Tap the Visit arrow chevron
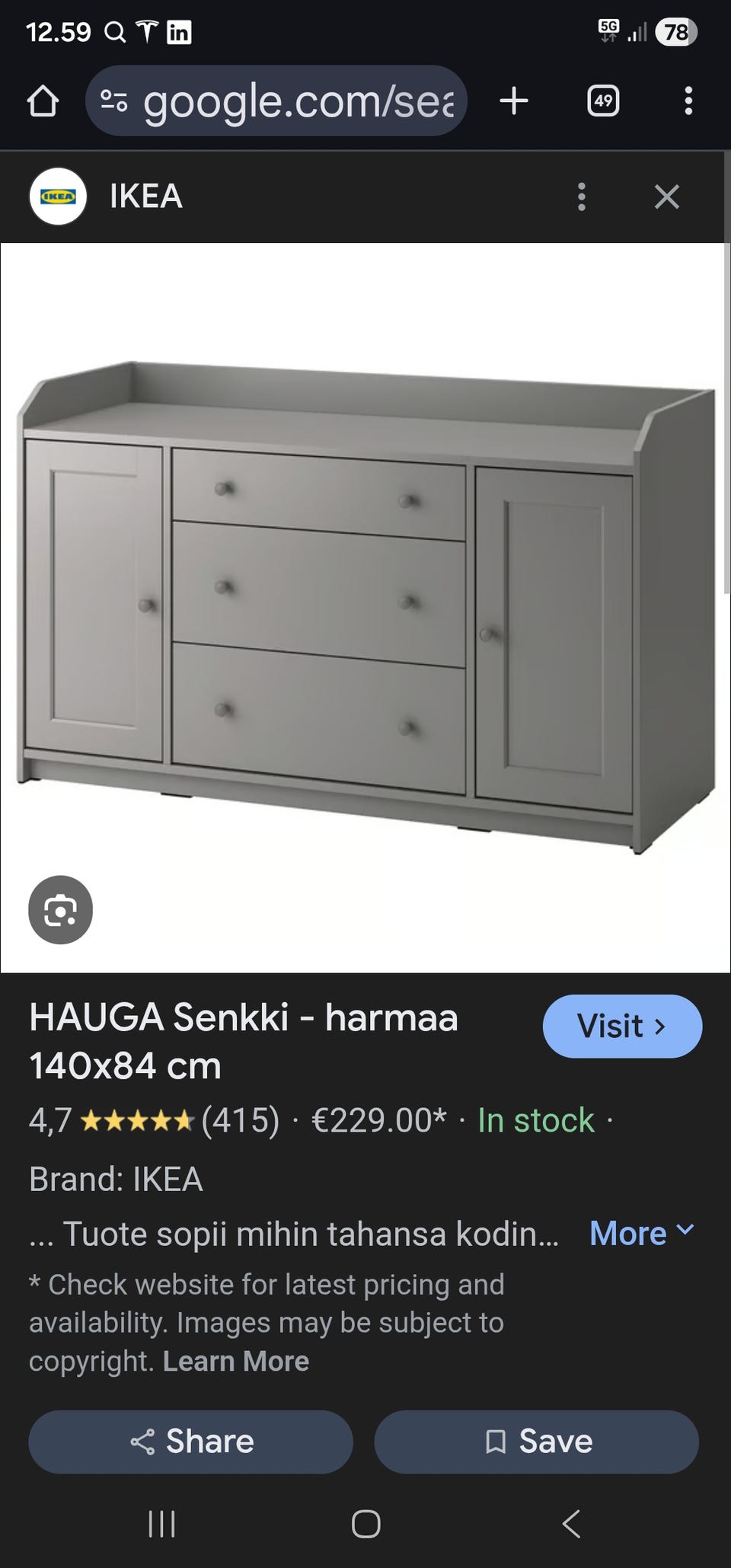Screen dimensions: 731x1568 click(660, 1027)
